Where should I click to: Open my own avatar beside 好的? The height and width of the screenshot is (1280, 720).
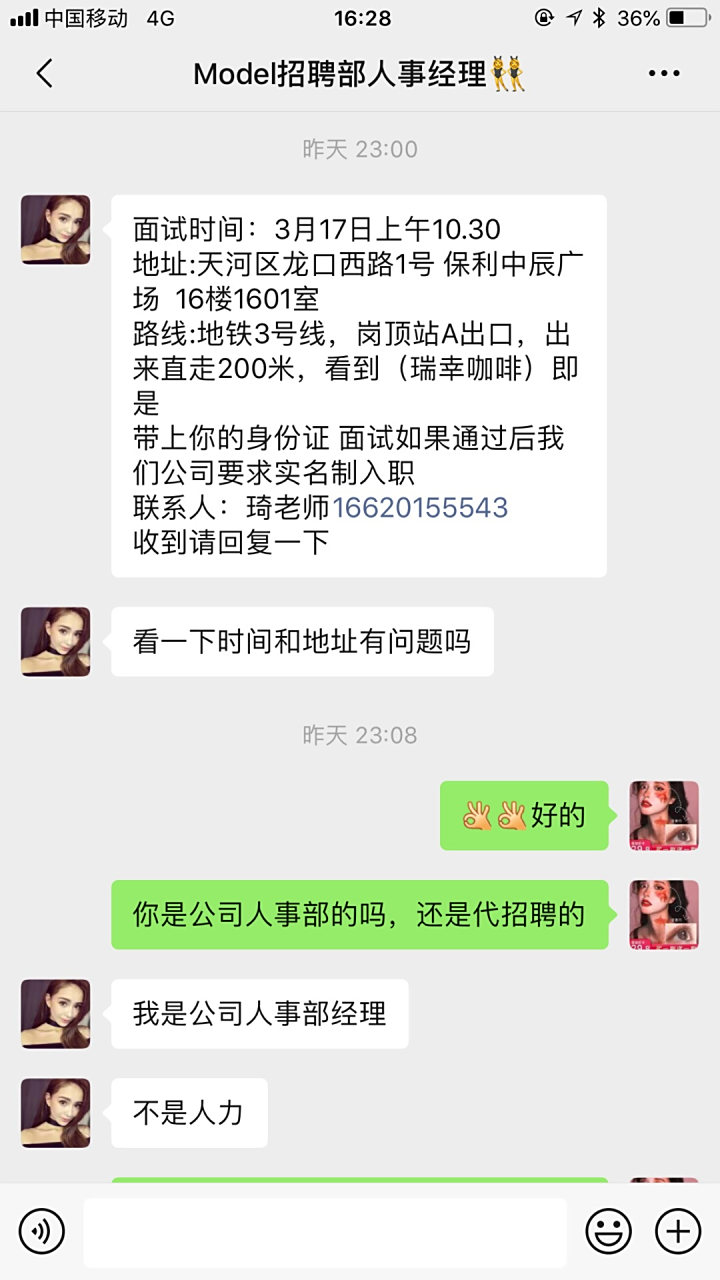click(664, 816)
